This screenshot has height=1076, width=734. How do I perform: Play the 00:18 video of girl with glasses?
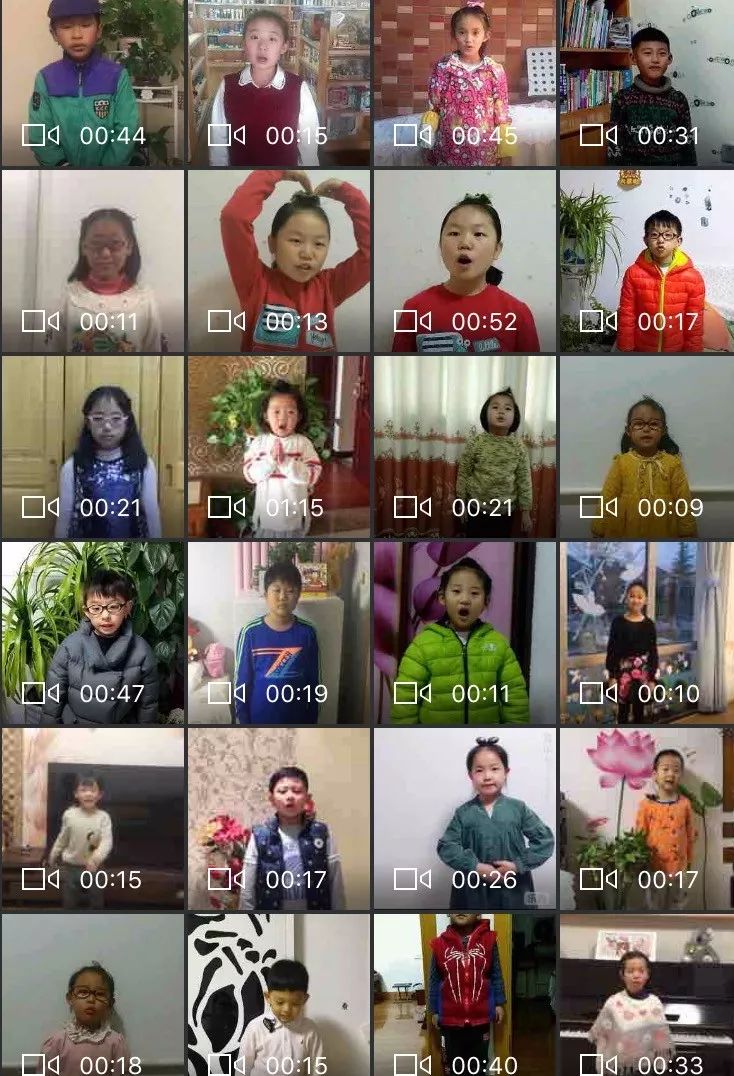click(92, 994)
